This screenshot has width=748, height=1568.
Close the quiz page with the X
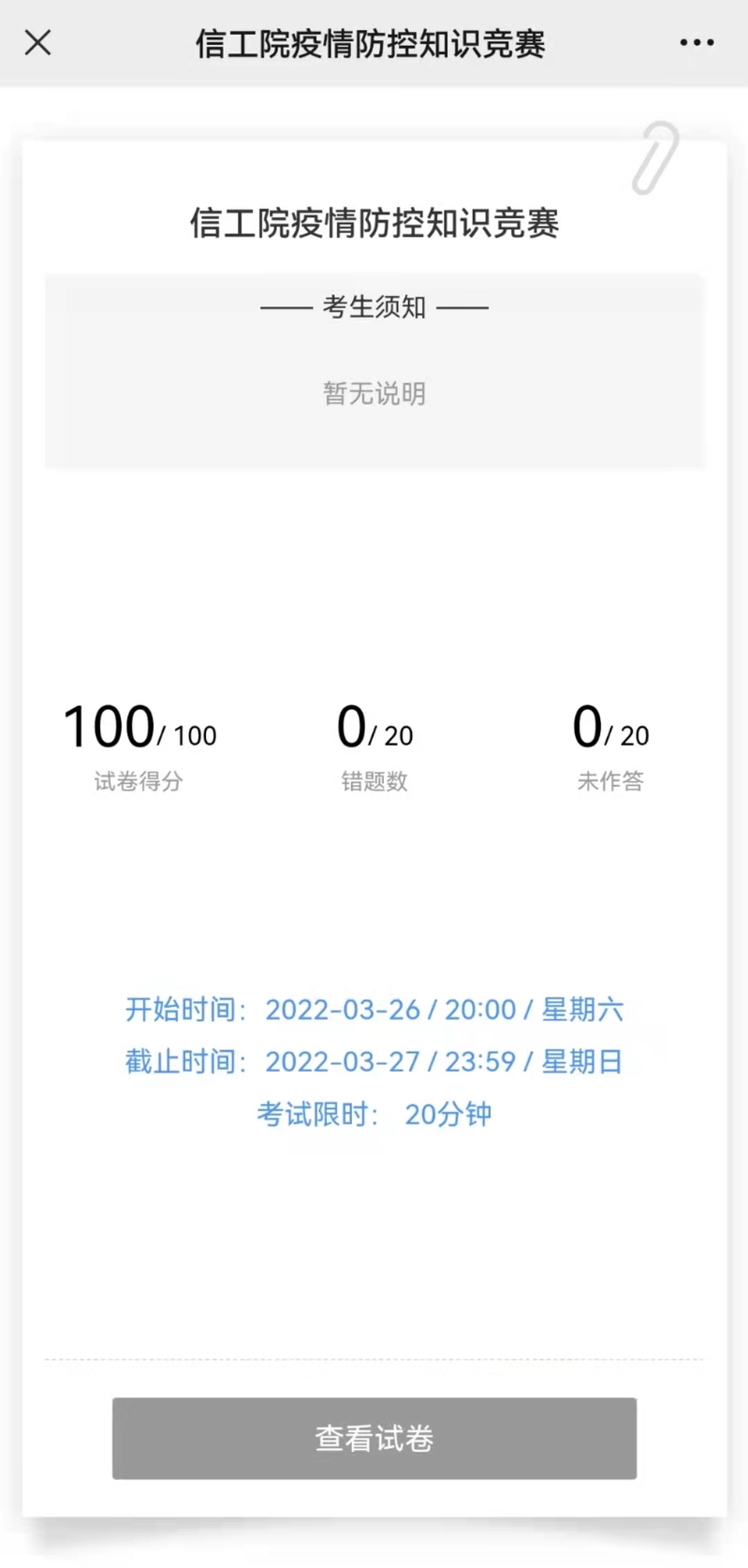click(37, 42)
